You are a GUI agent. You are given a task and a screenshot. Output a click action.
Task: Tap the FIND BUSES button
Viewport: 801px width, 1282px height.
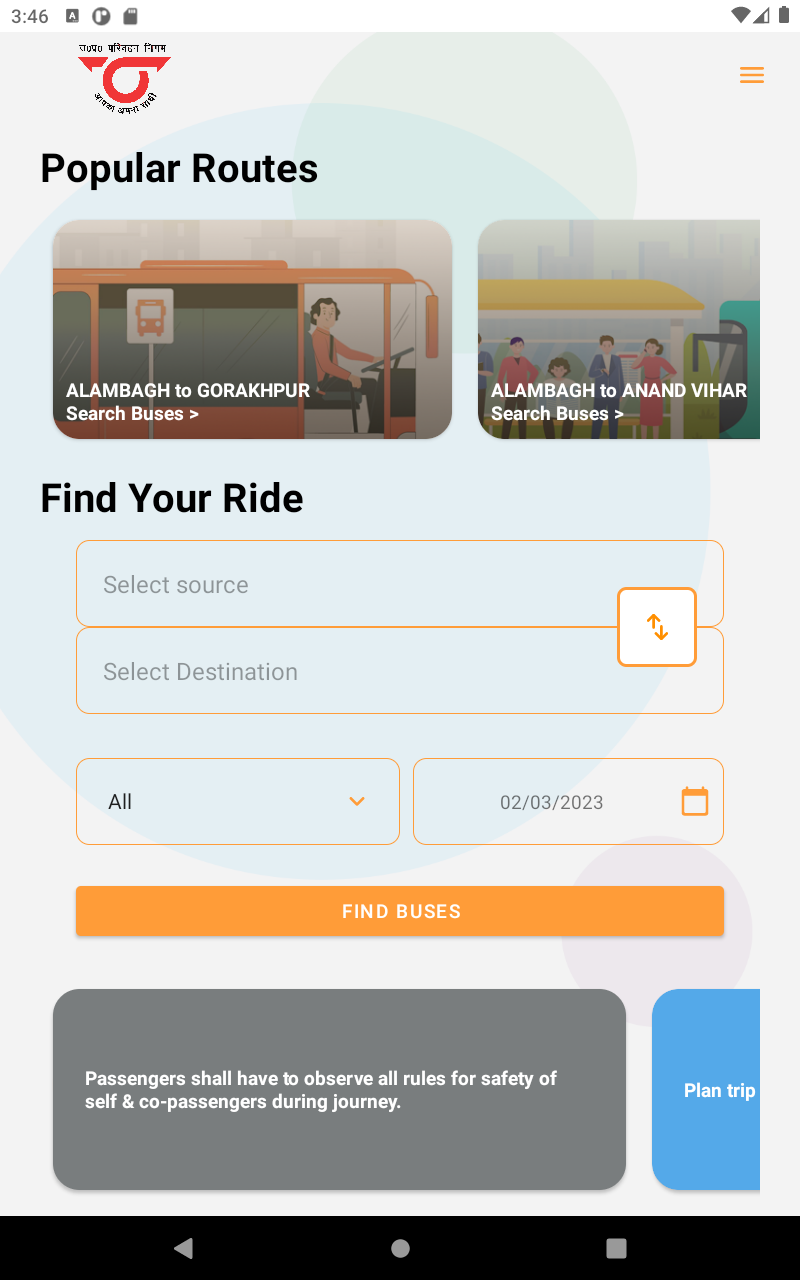400,911
